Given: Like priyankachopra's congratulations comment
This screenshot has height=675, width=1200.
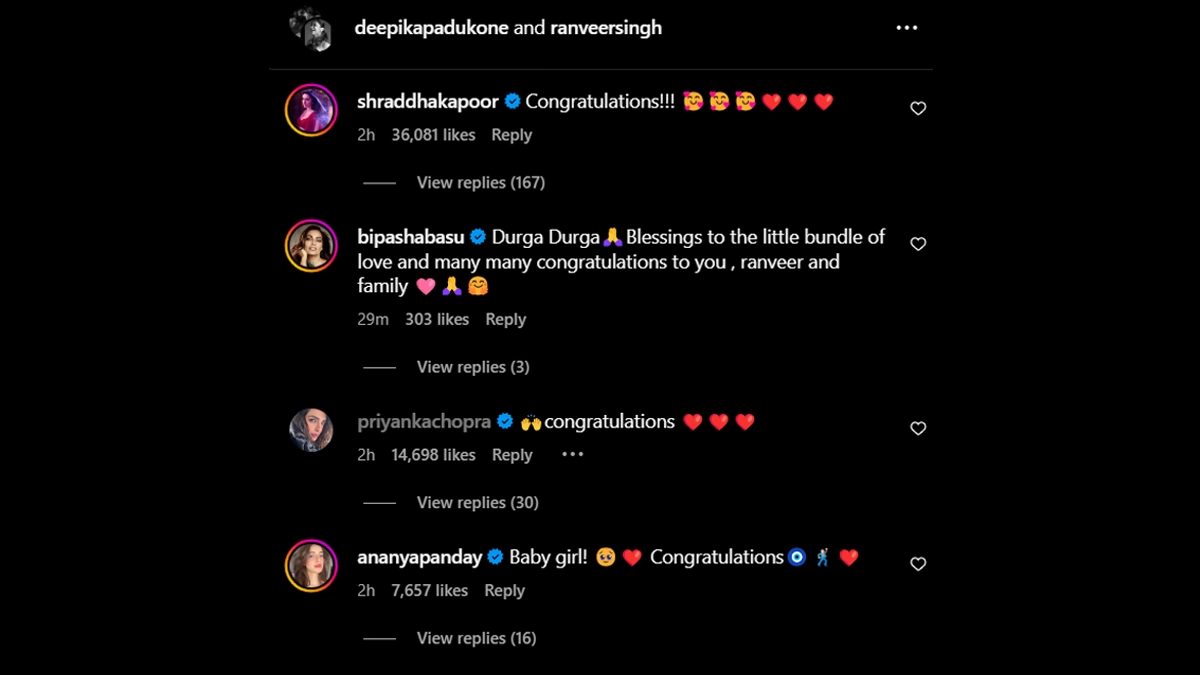Looking at the screenshot, I should click(x=918, y=429).
